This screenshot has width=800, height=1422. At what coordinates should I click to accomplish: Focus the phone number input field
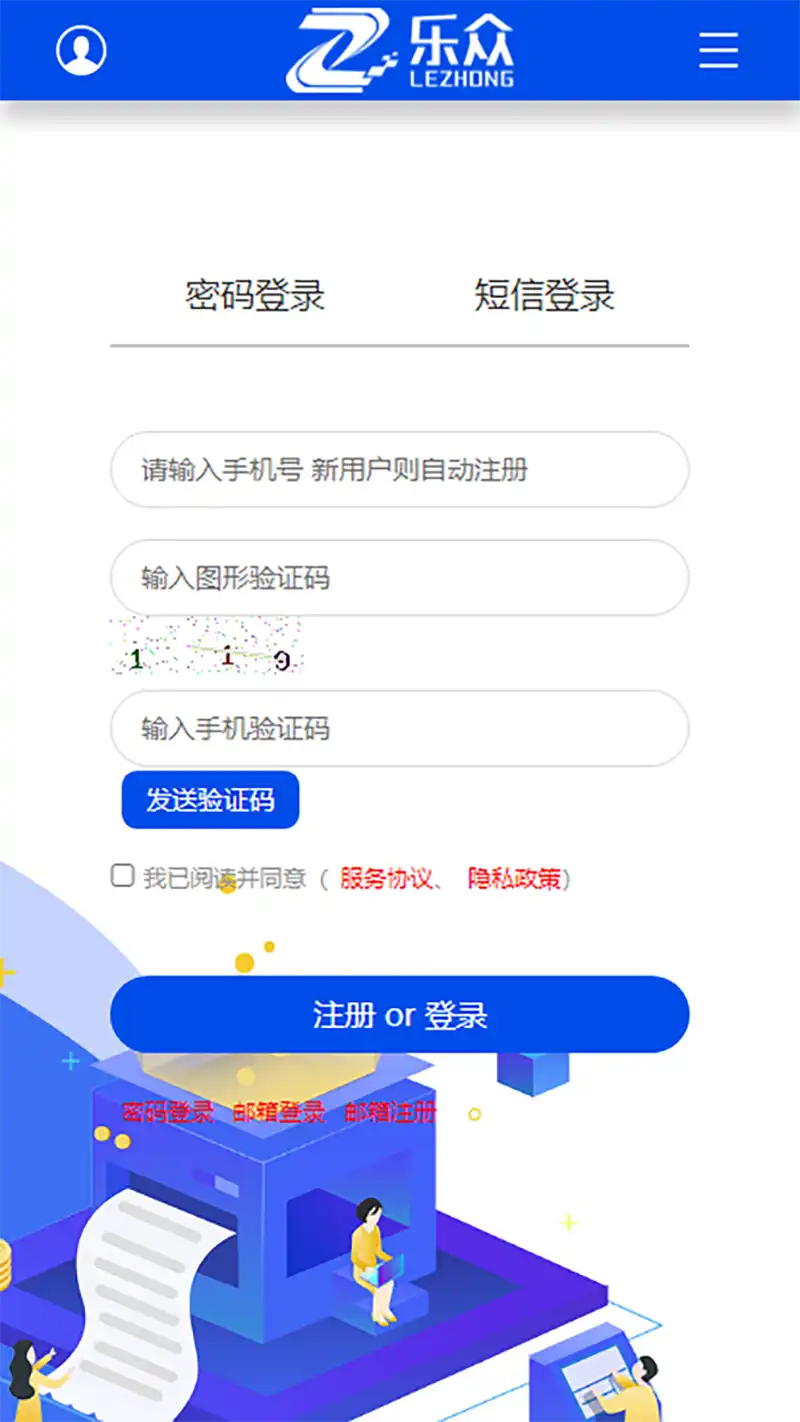point(399,470)
